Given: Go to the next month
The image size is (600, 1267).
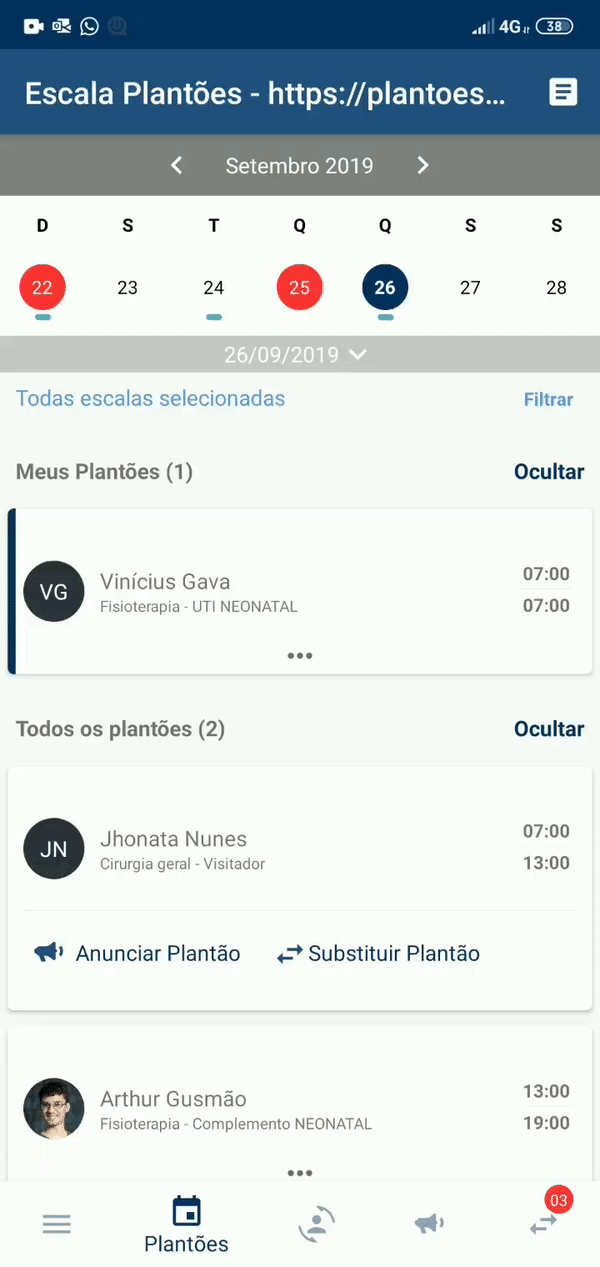Looking at the screenshot, I should point(423,166).
